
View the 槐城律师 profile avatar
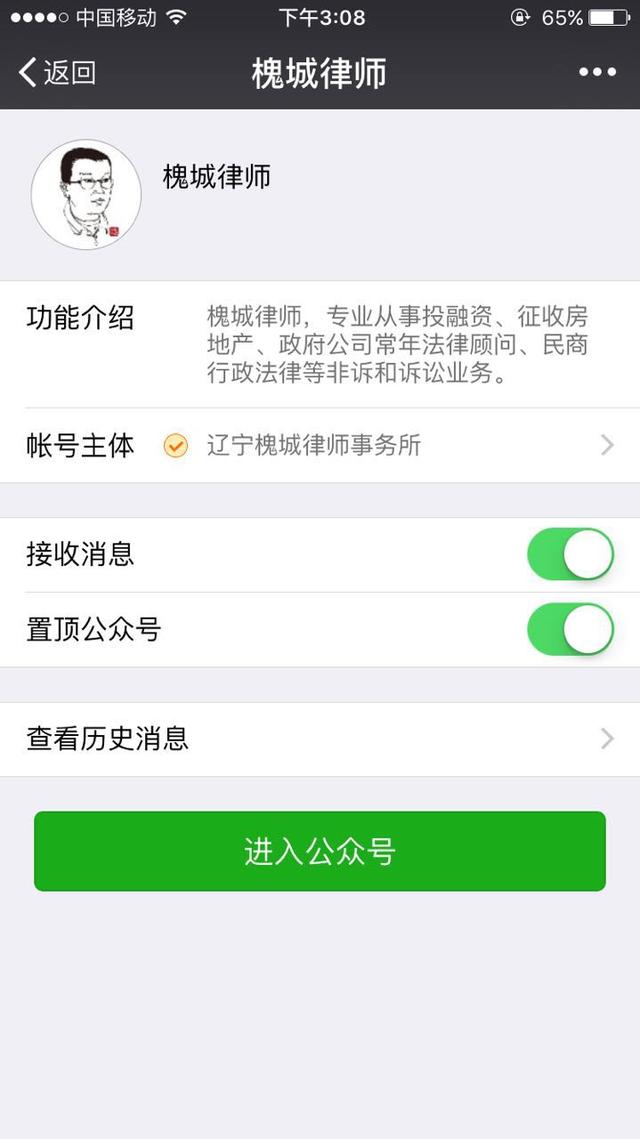click(x=86, y=195)
